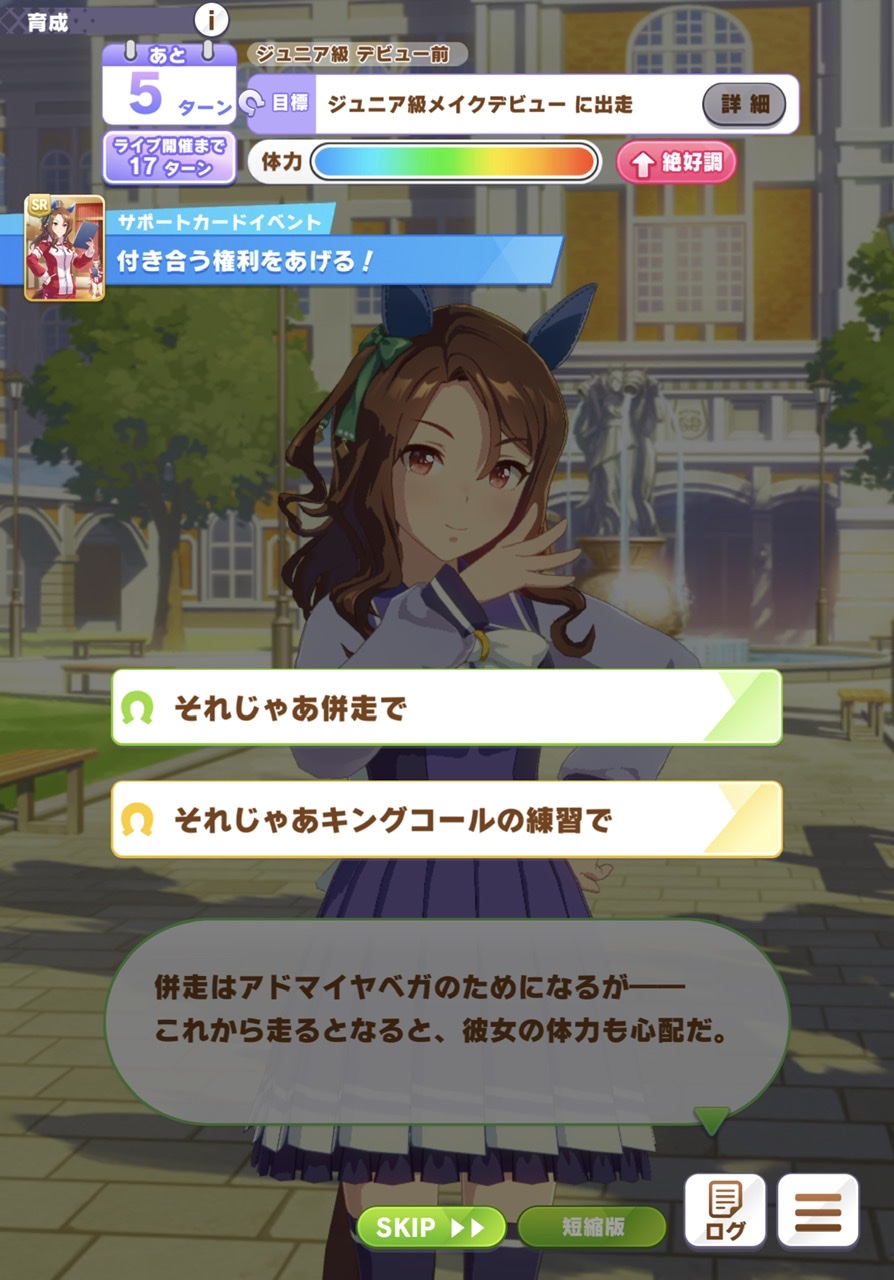Image resolution: width=894 pixels, height=1280 pixels.
Task: Tap the 詳細 details button
Action: click(x=743, y=104)
